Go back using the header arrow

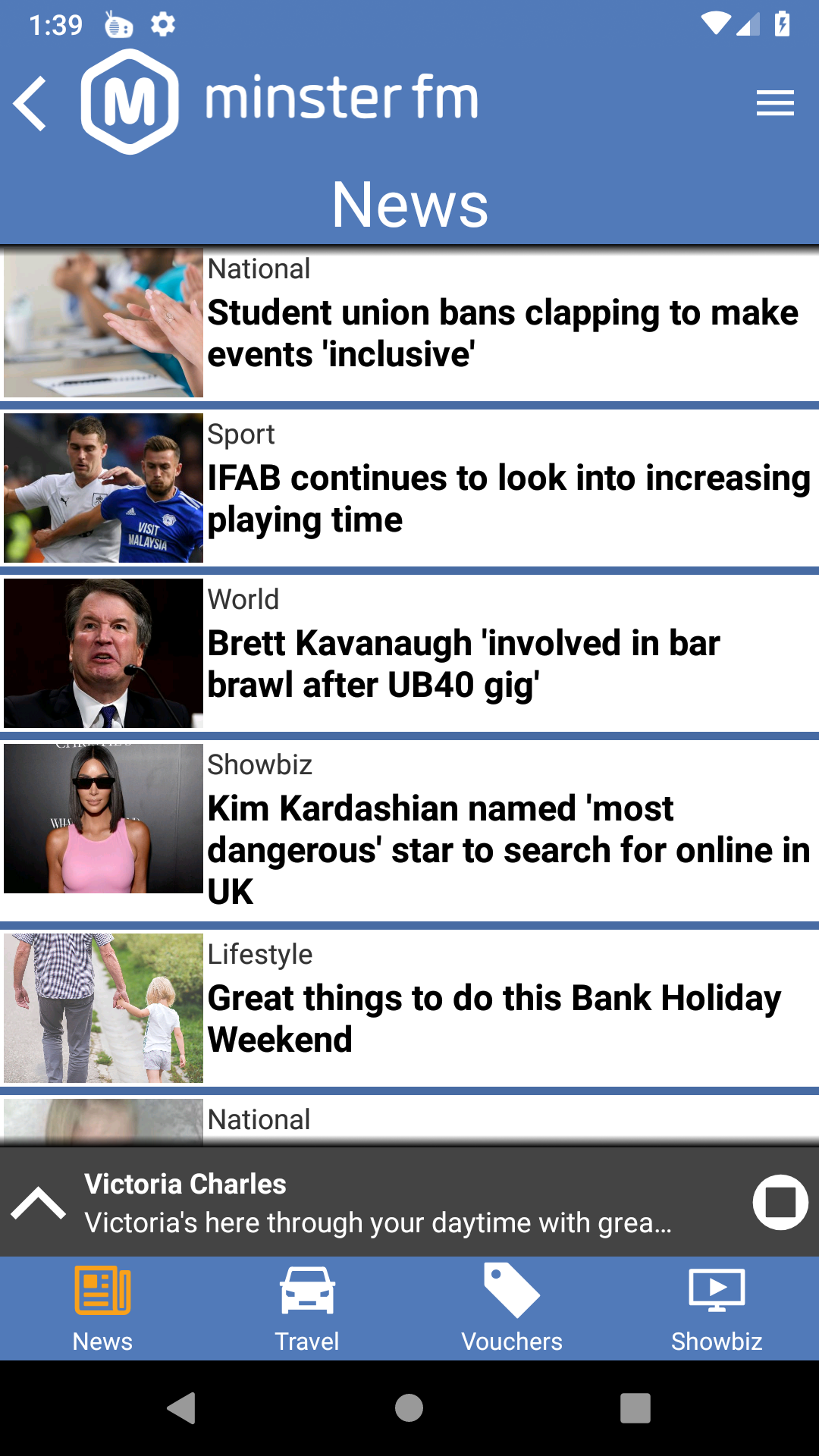[30, 104]
